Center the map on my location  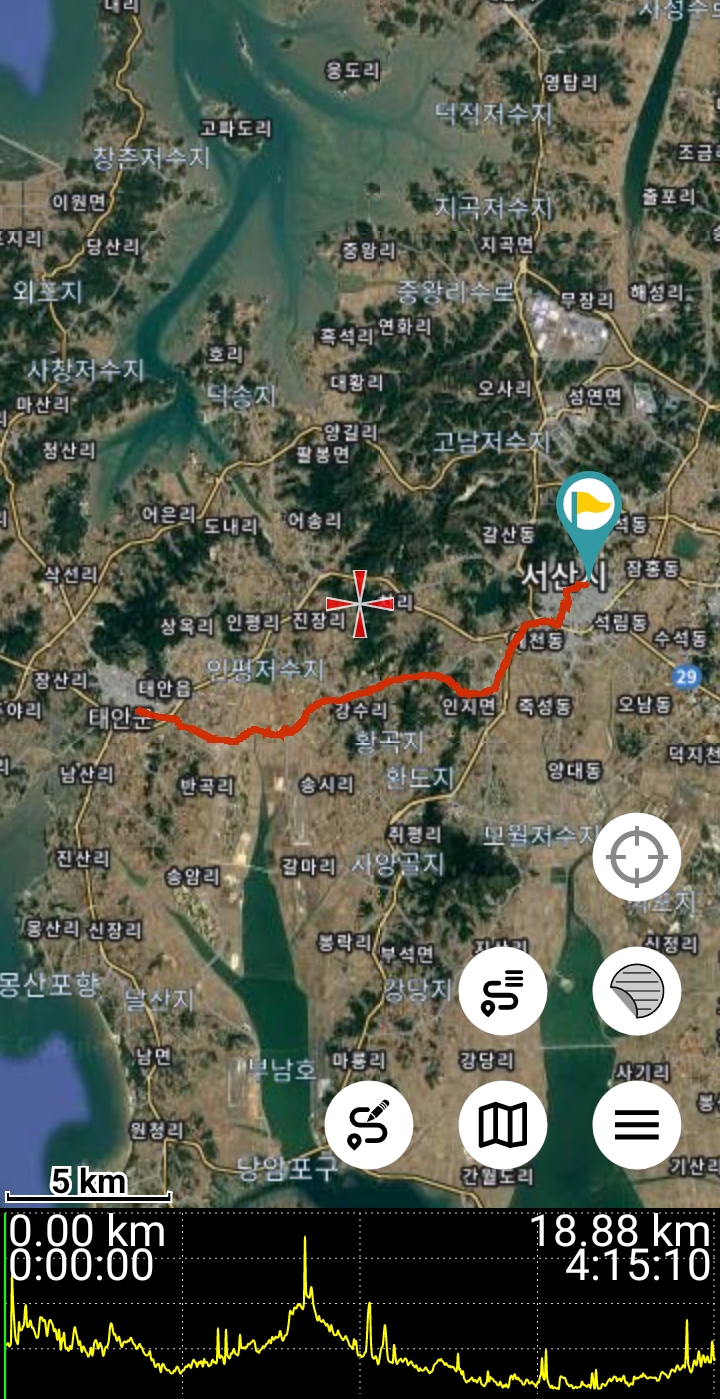click(636, 858)
